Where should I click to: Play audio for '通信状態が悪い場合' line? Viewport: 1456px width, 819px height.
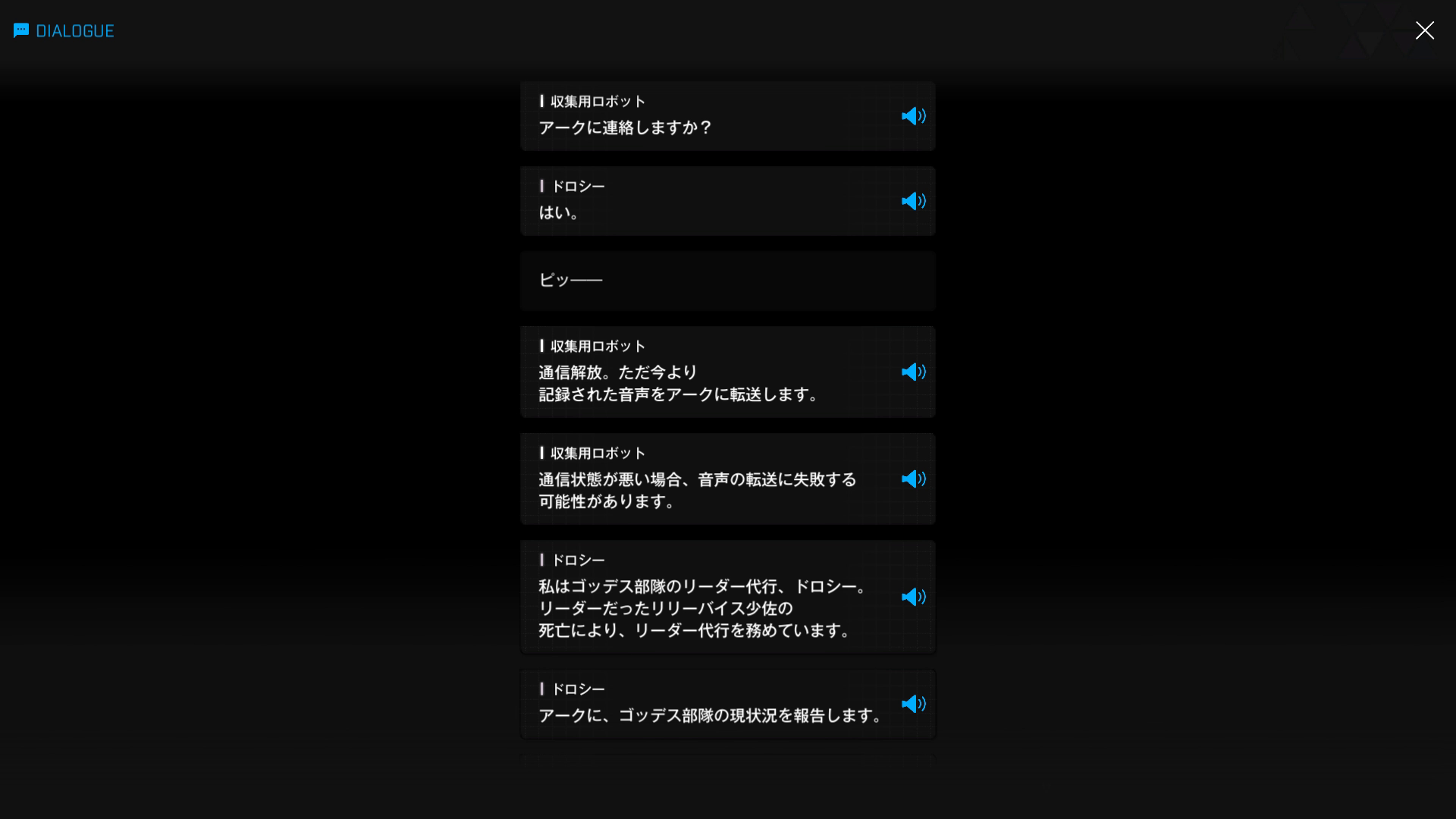click(x=913, y=479)
